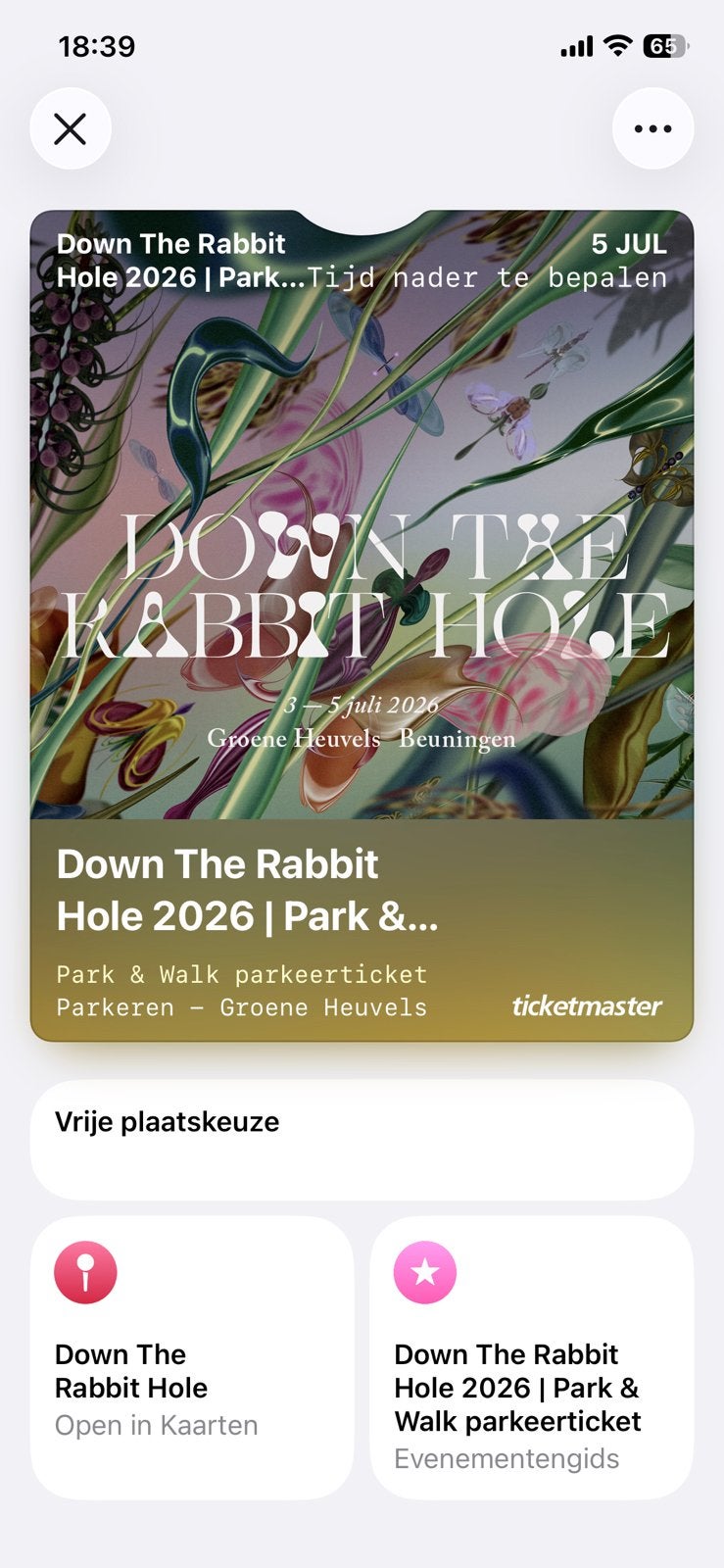Screen dimensions: 724x1568
Task: Open Down The Rabbit Hole in Kaarten
Action: (192, 1357)
